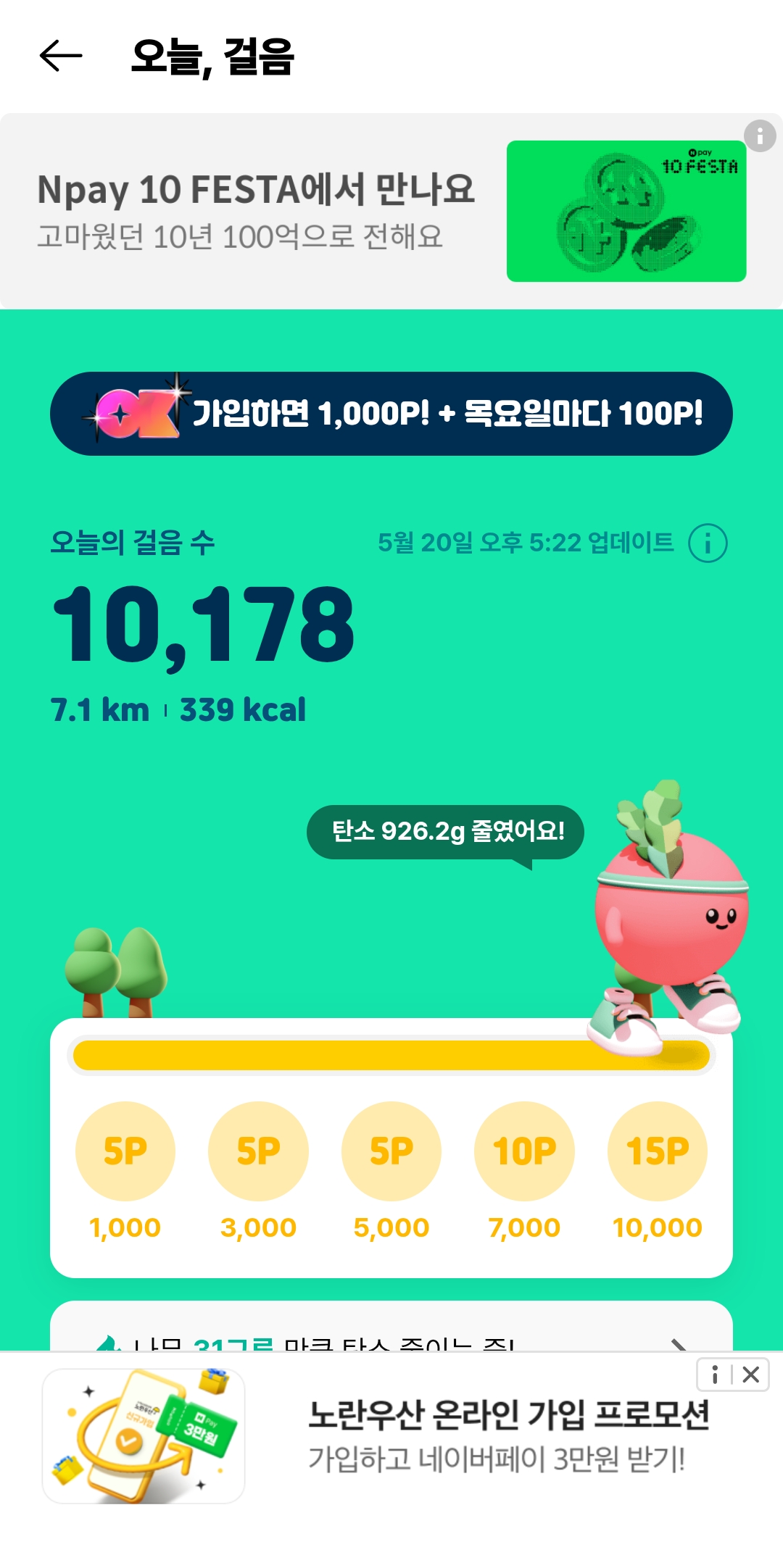Tap the info icon on Npay banner
The image size is (783, 1568).
(x=760, y=136)
